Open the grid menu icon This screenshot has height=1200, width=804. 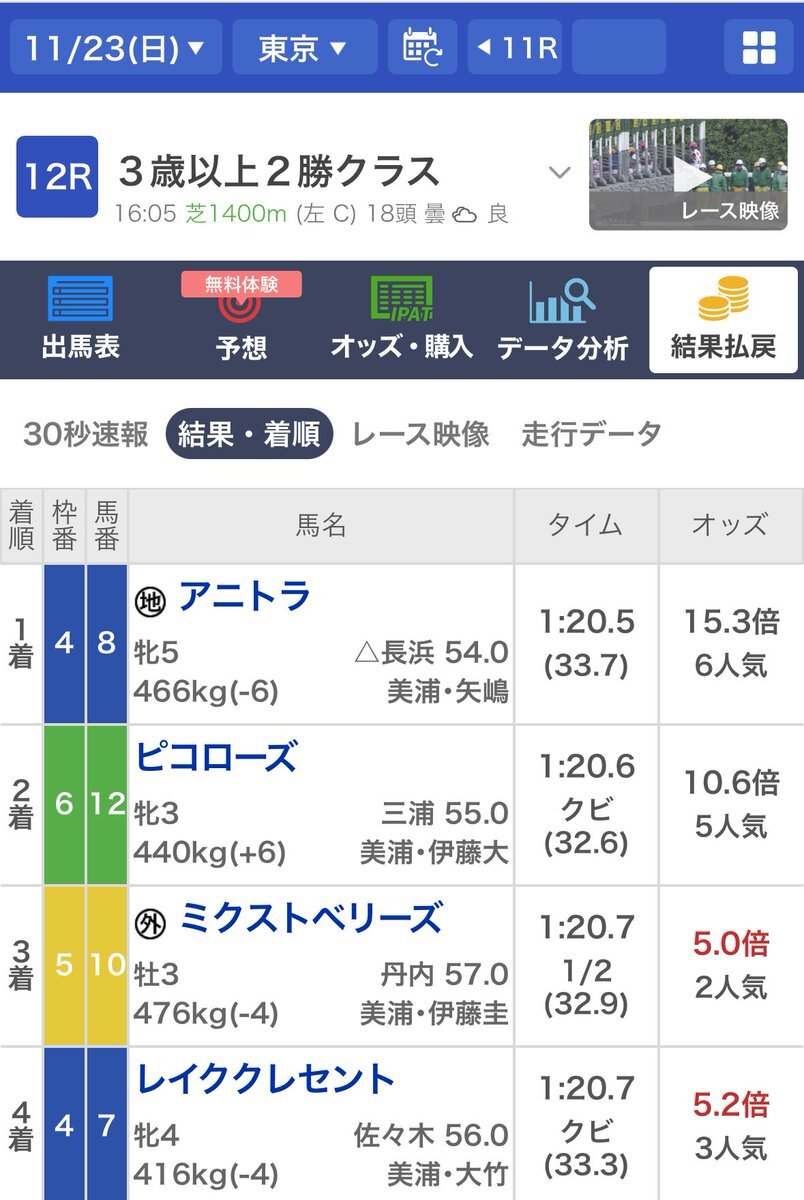(x=758, y=47)
